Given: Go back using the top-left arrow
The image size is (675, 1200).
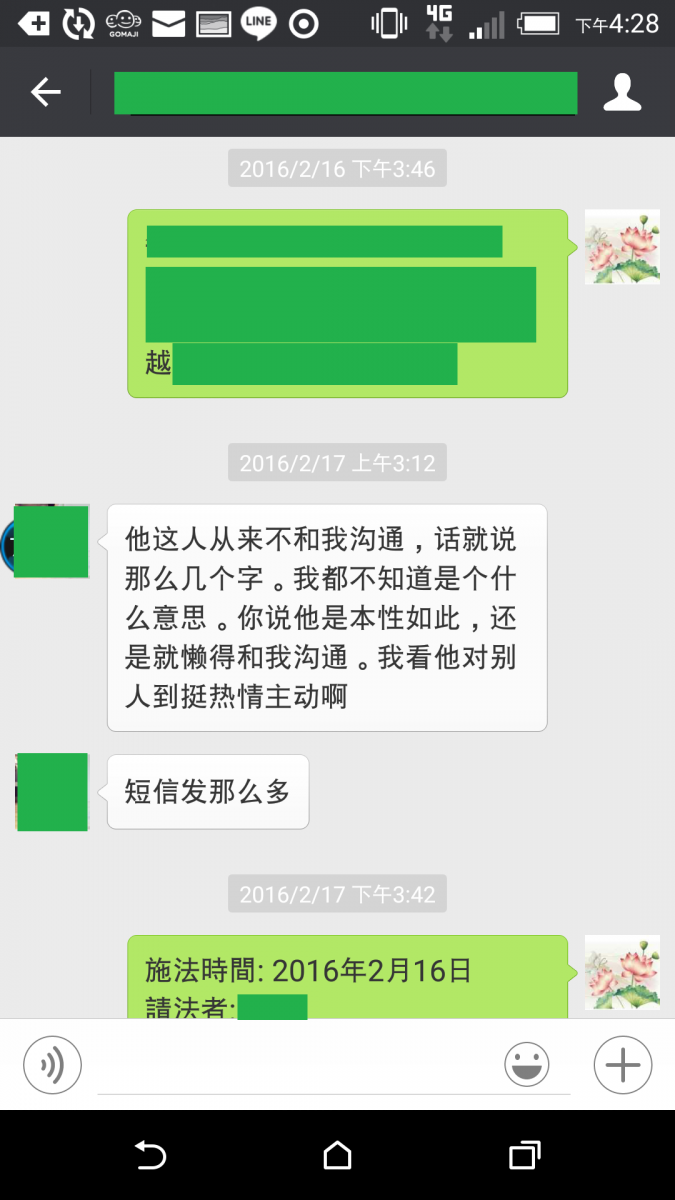Looking at the screenshot, I should (x=46, y=93).
